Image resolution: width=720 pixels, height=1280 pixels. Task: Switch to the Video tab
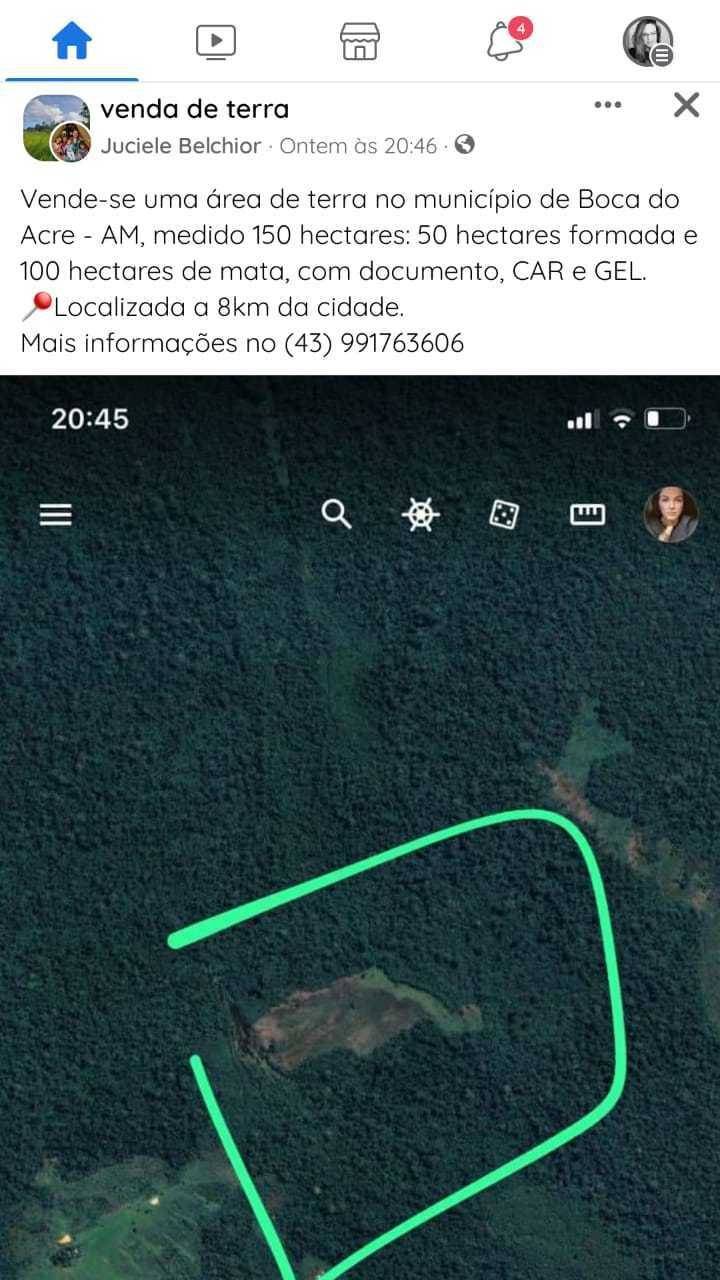click(x=215, y=41)
